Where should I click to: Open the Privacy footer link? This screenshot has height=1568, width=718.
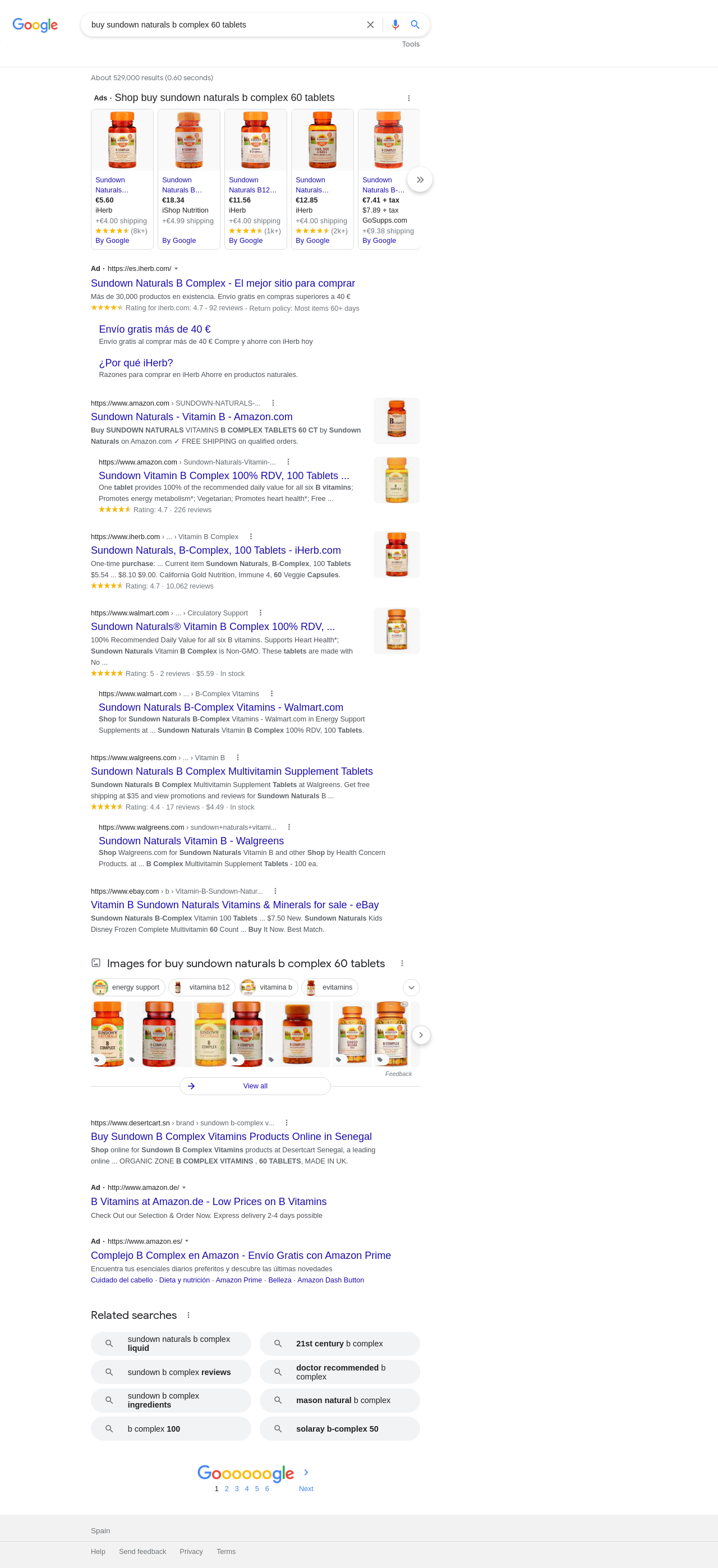click(191, 1552)
